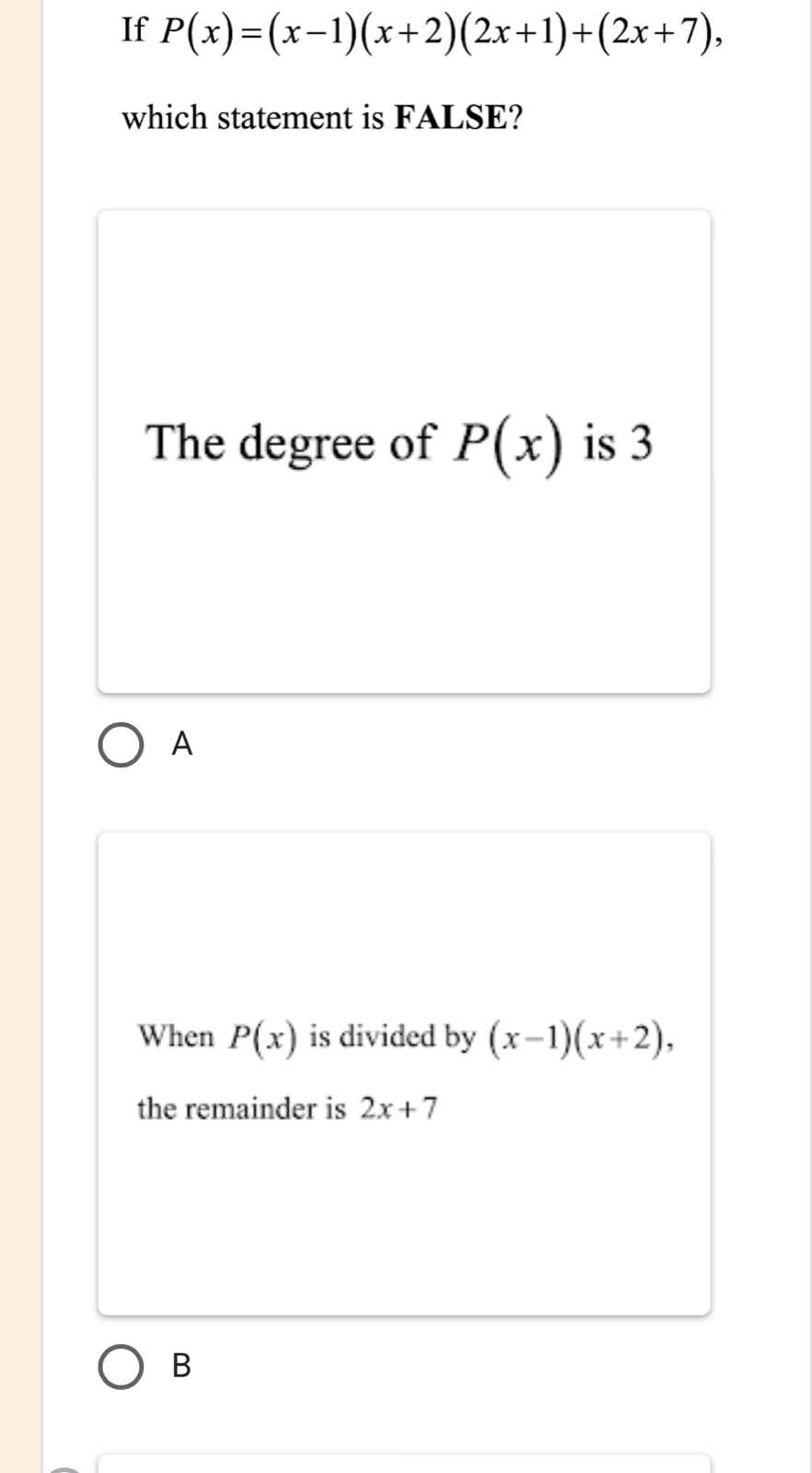Click the answer label 'B'
The image size is (812, 1473).
pos(181,1365)
